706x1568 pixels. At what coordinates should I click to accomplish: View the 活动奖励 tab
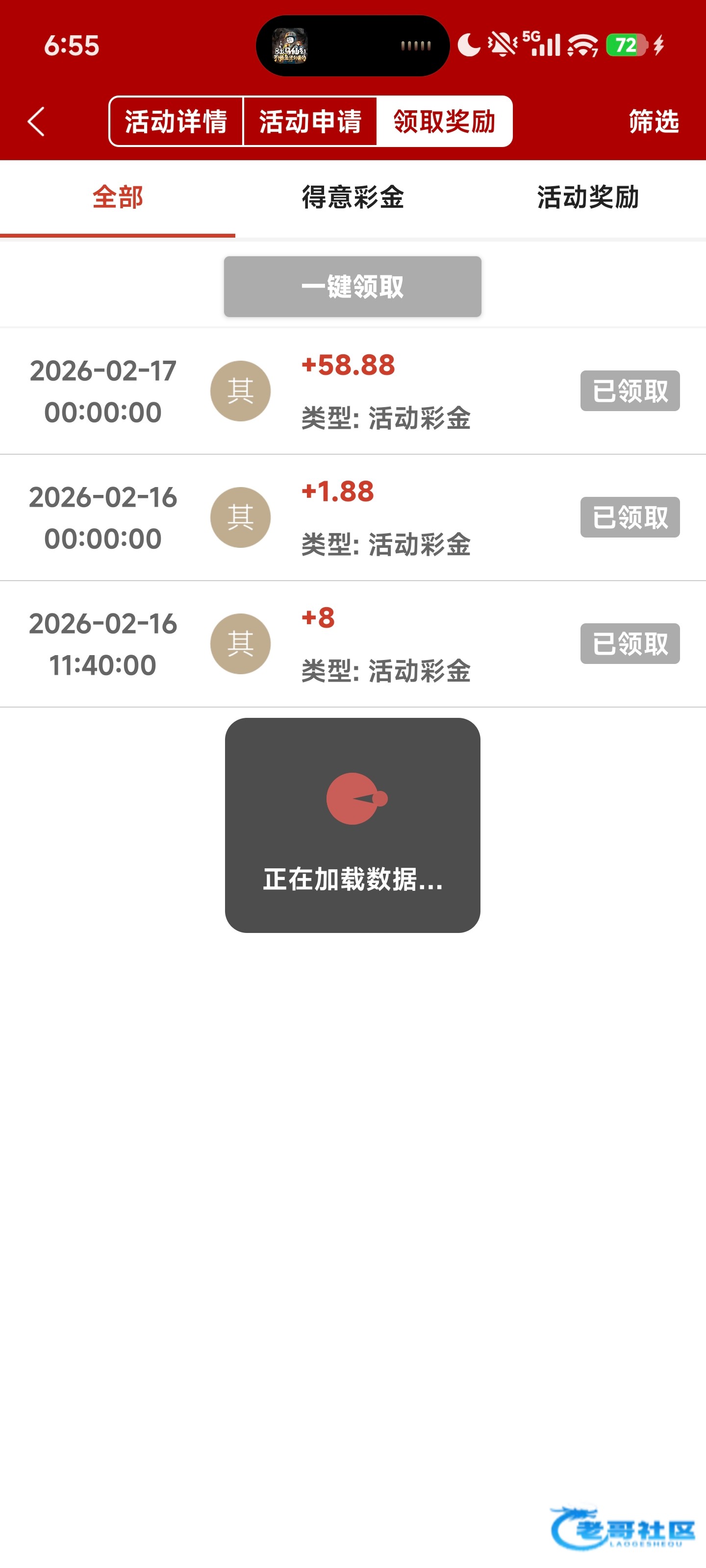tap(588, 198)
